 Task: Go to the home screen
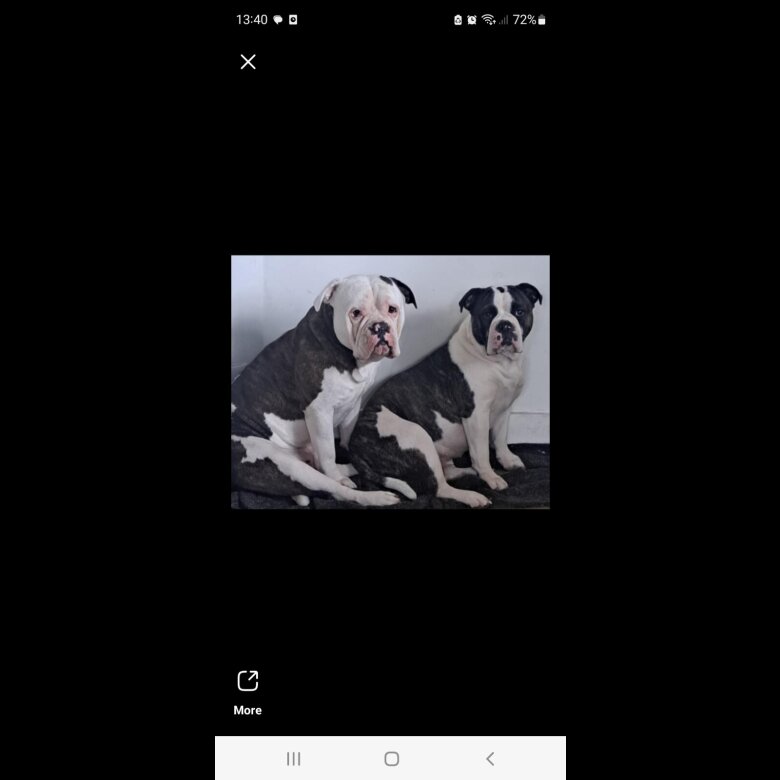[391, 759]
